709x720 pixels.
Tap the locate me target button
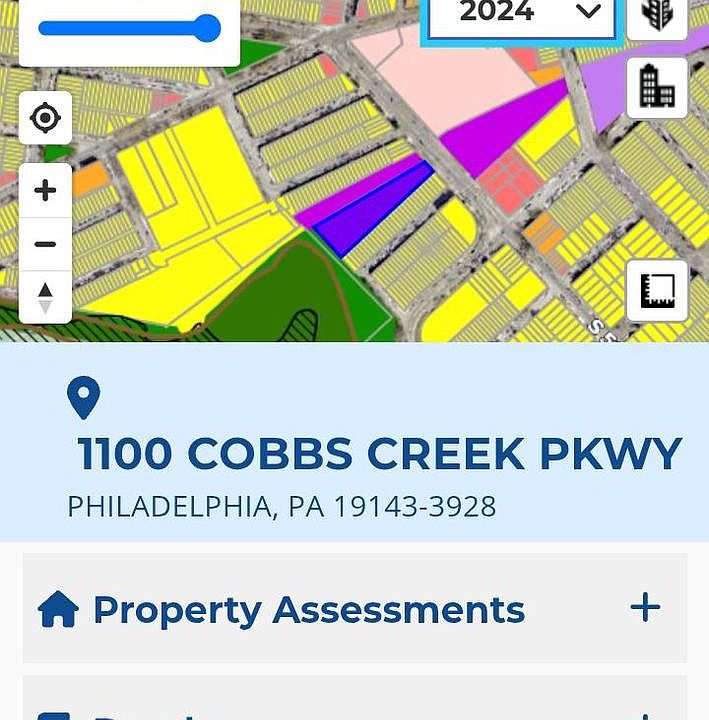click(45, 118)
